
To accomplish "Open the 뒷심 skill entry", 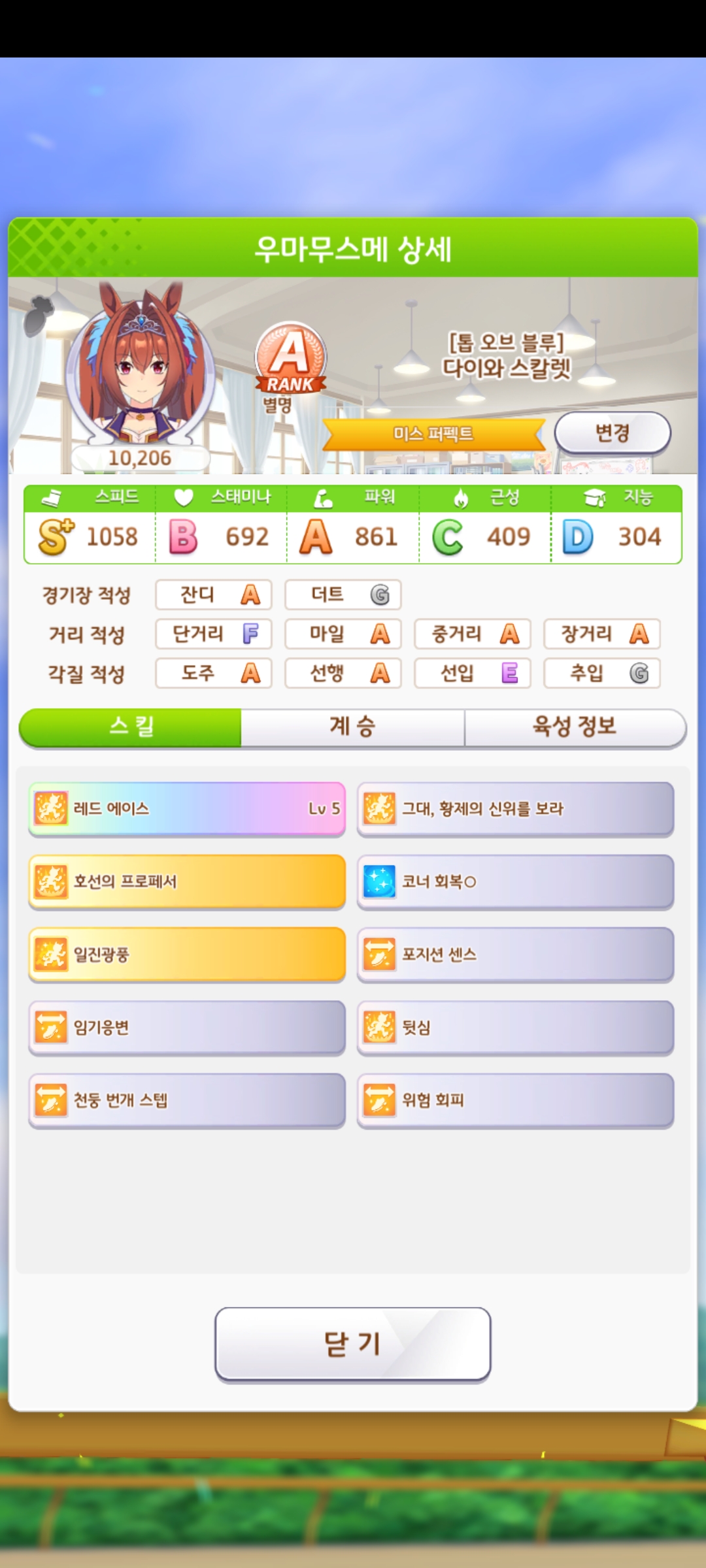I will tap(515, 1028).
